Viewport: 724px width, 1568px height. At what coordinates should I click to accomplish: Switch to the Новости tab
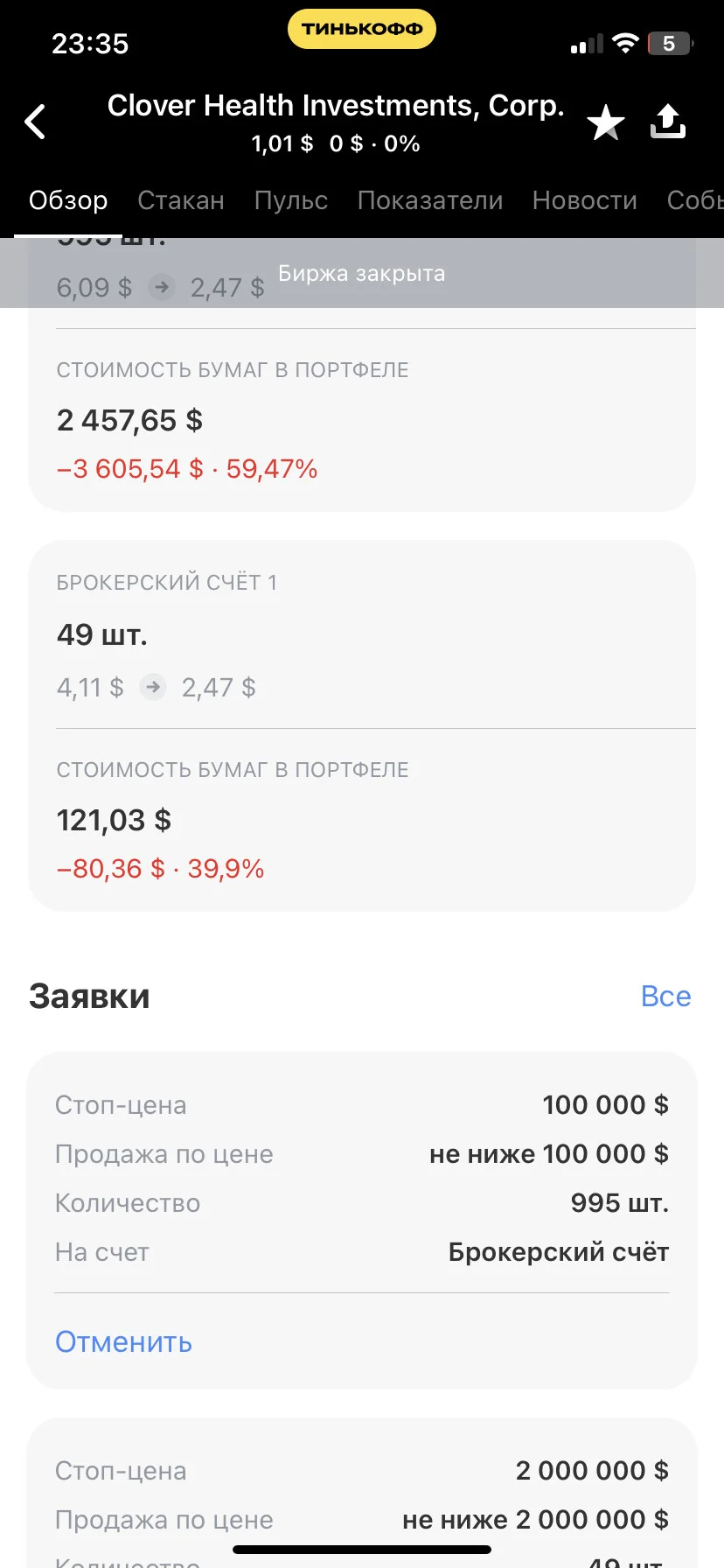coord(584,200)
